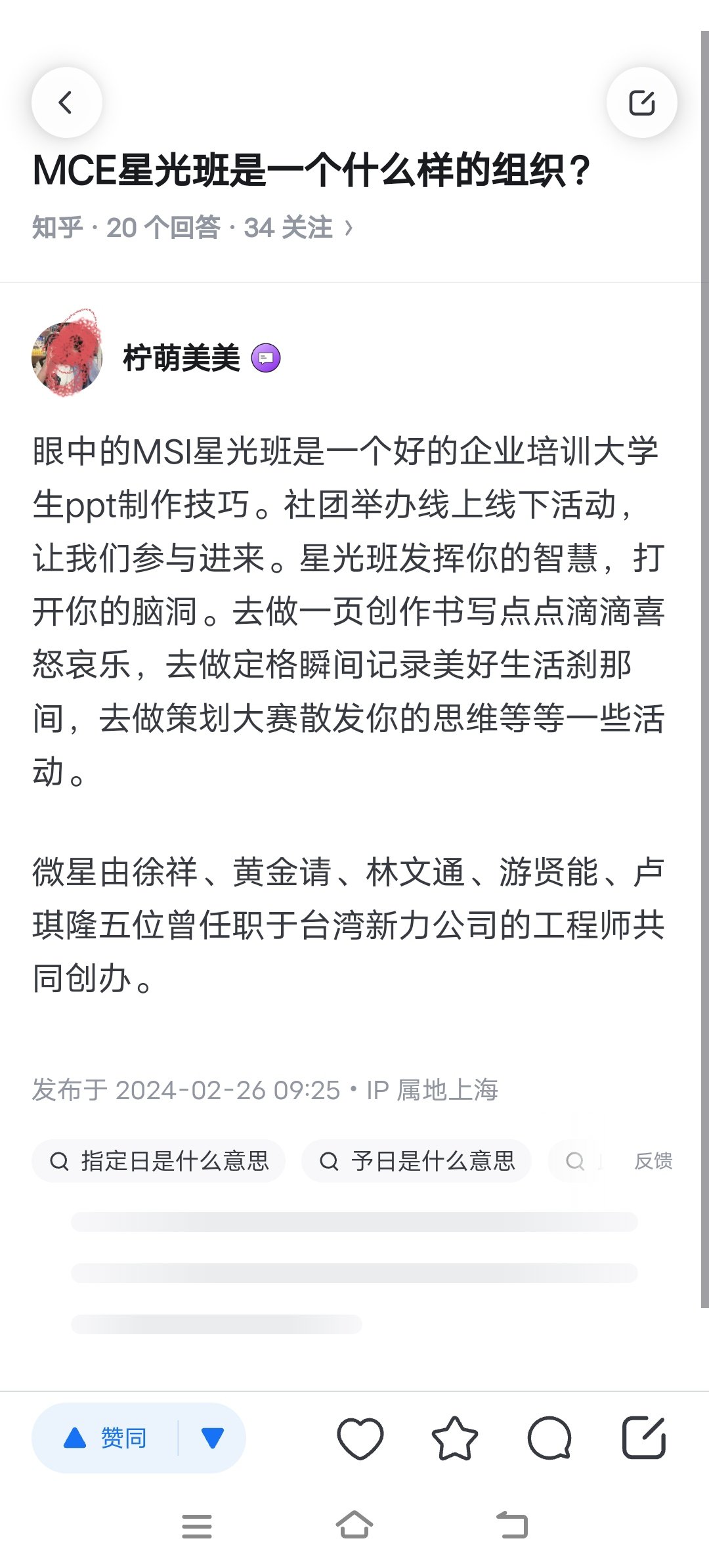
Task: Go back using the top-left arrow
Action: click(66, 102)
